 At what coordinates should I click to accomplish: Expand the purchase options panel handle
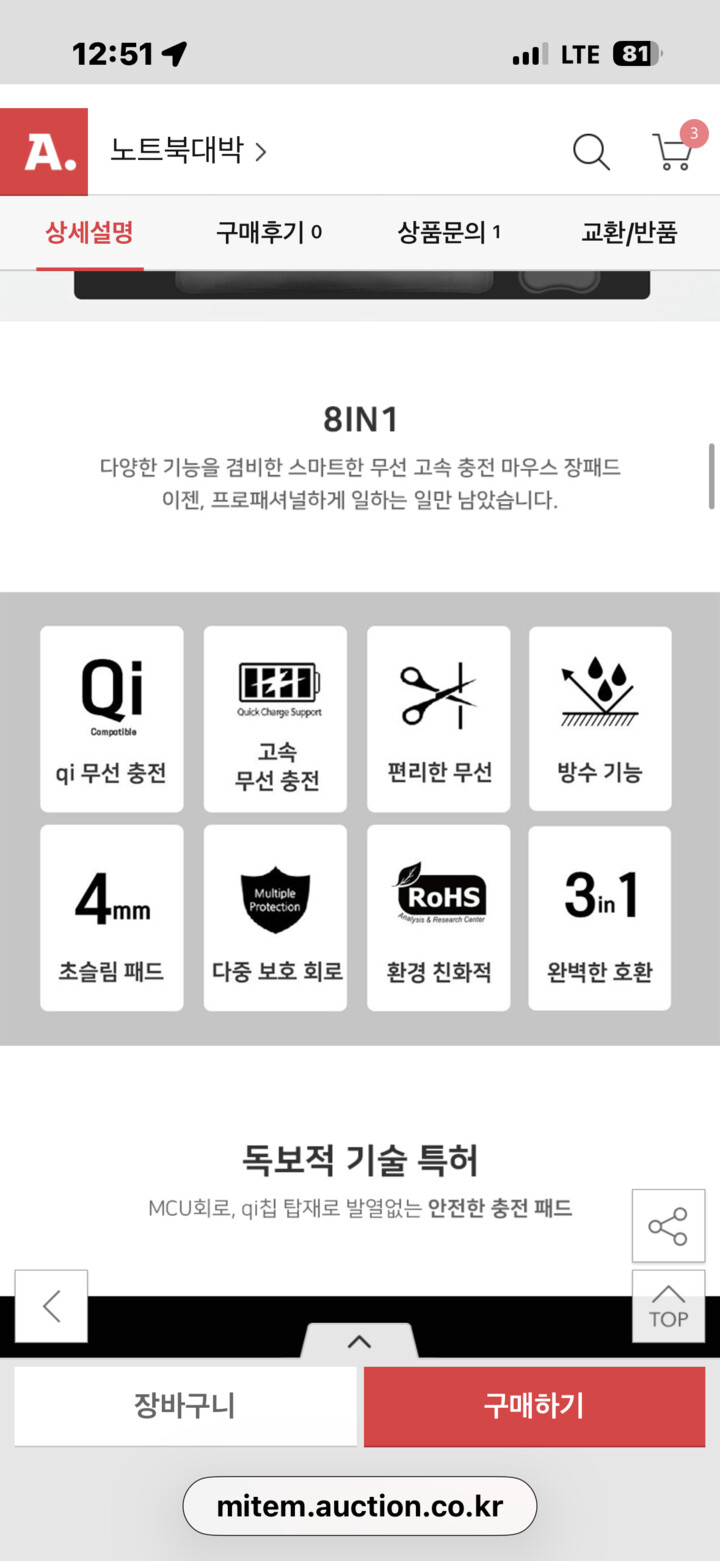point(359,1342)
